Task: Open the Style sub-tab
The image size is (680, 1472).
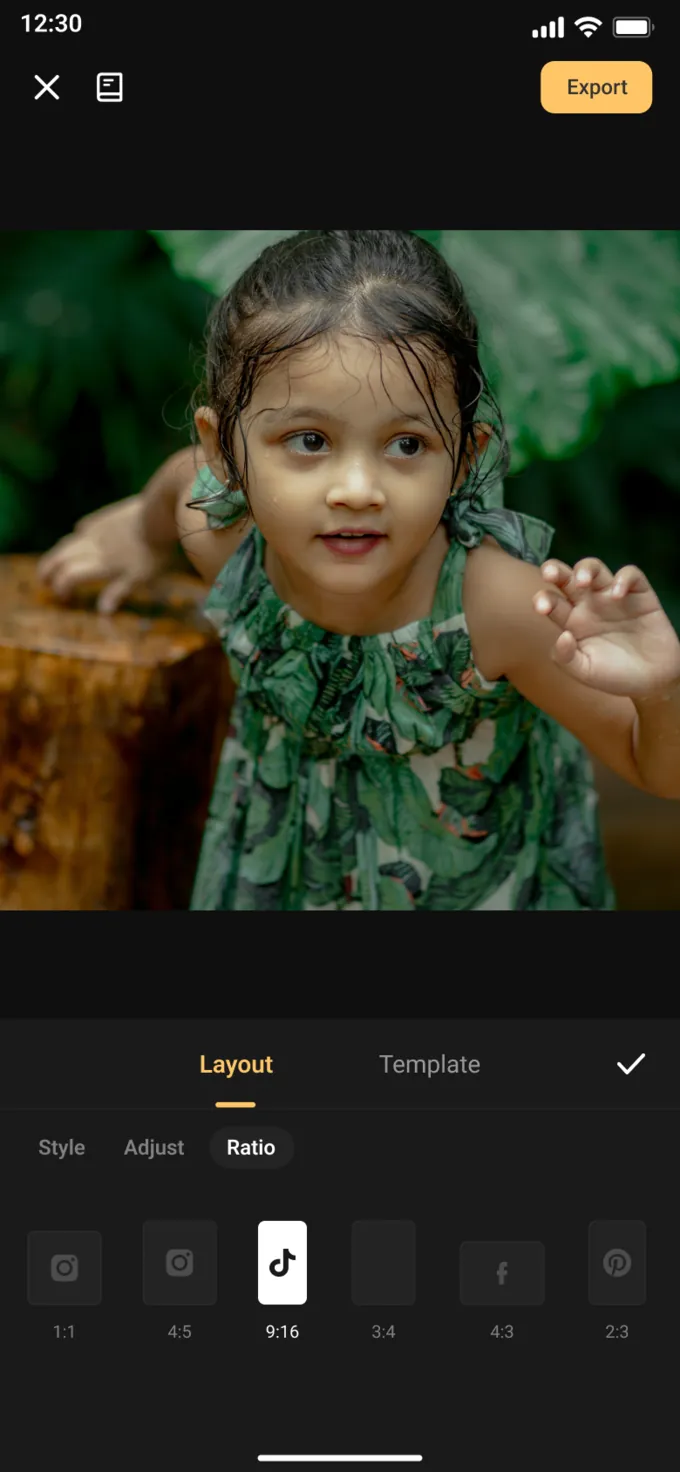Action: (x=62, y=1148)
